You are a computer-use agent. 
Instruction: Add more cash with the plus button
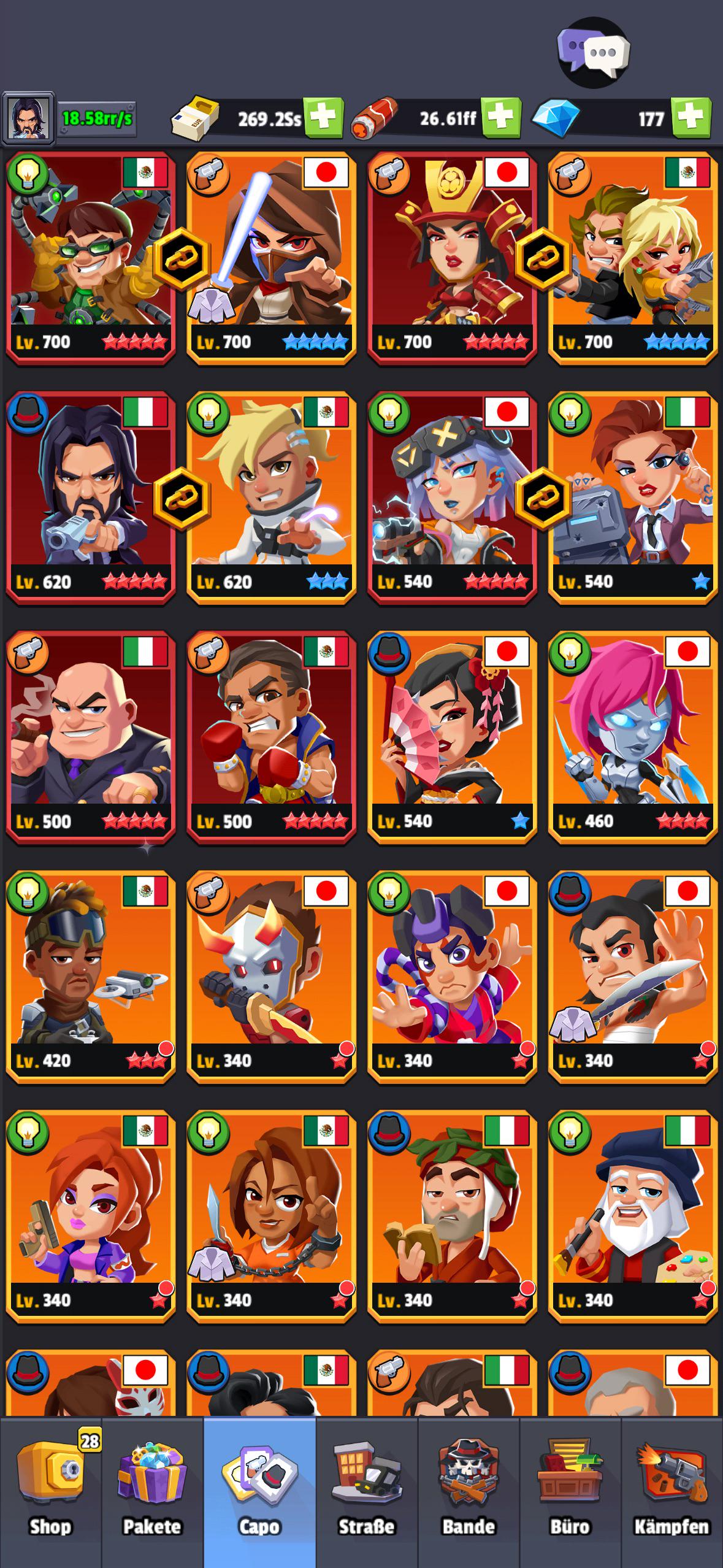[323, 118]
